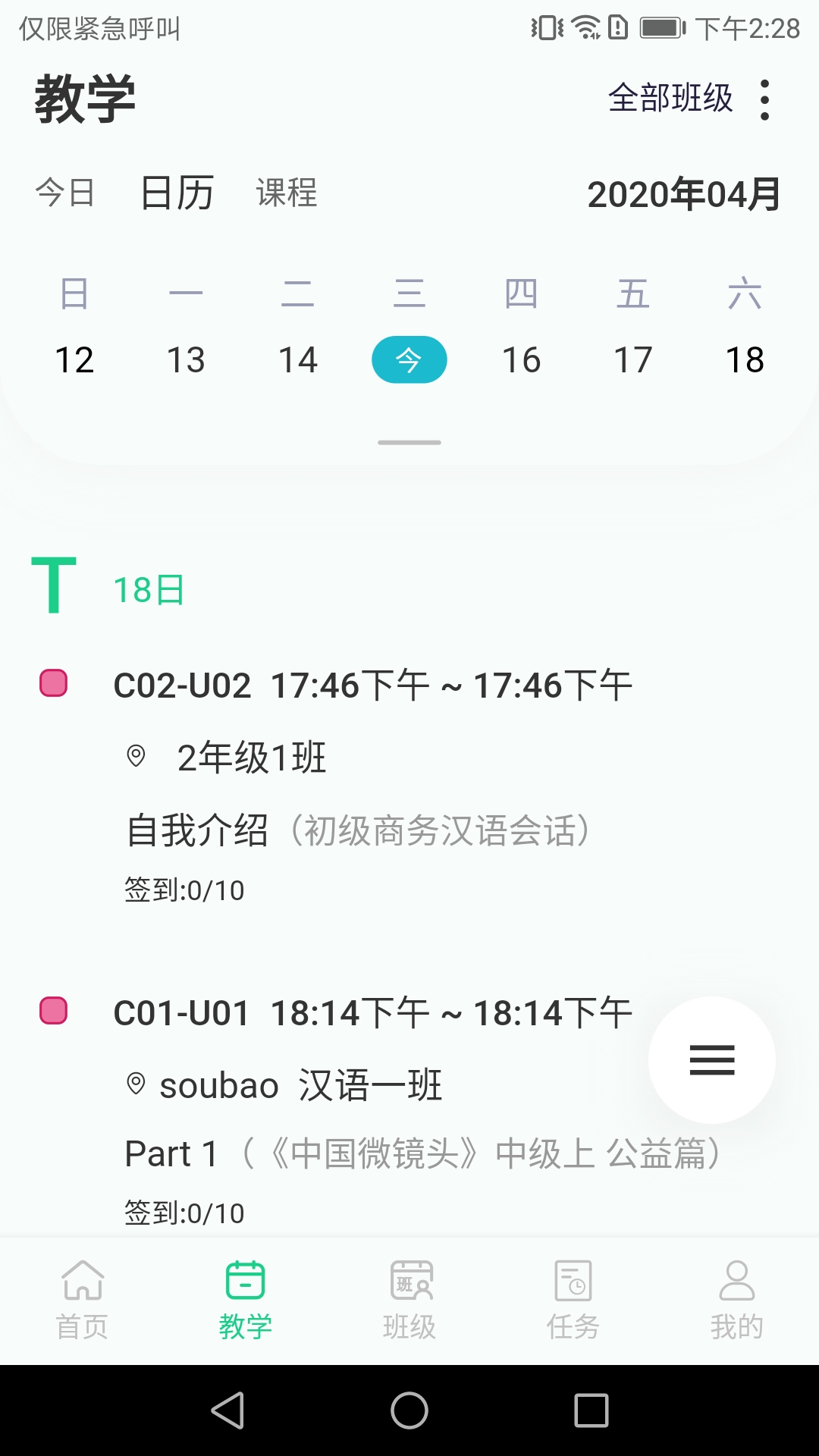Open the three-dot overflow menu

point(764,99)
